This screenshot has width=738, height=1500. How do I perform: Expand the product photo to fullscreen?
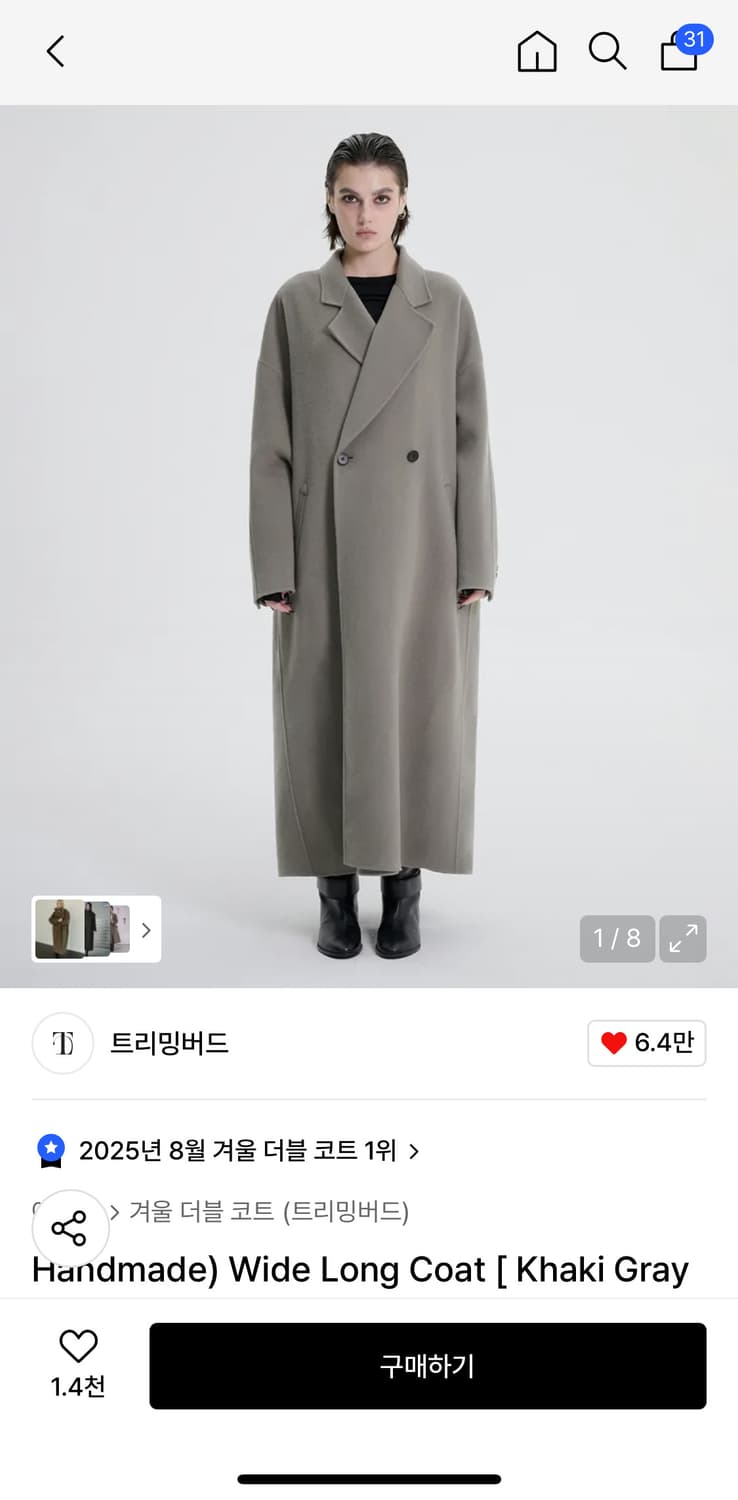(x=683, y=938)
